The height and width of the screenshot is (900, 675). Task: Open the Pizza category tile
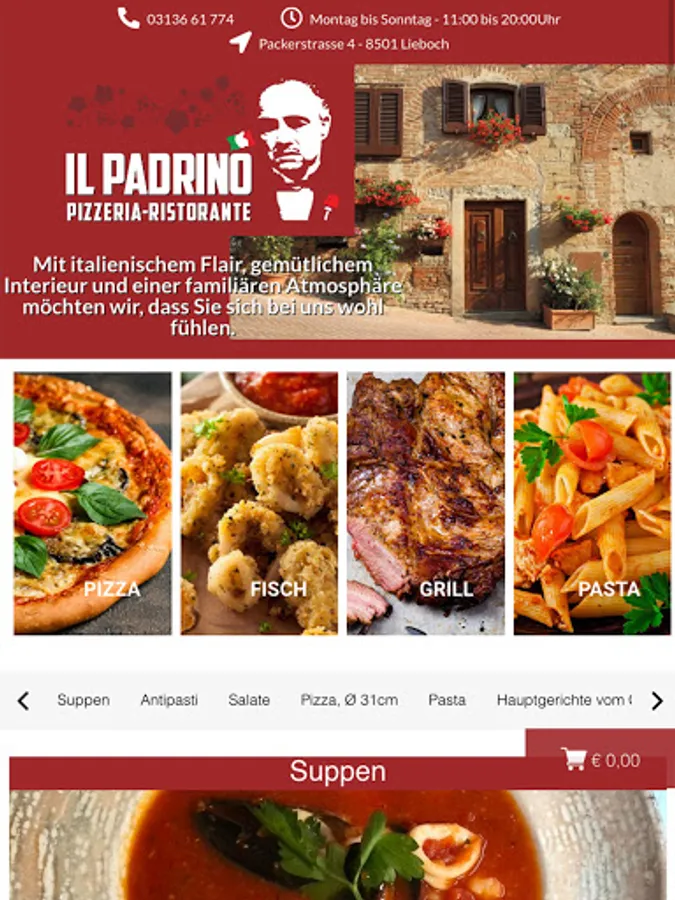click(93, 503)
